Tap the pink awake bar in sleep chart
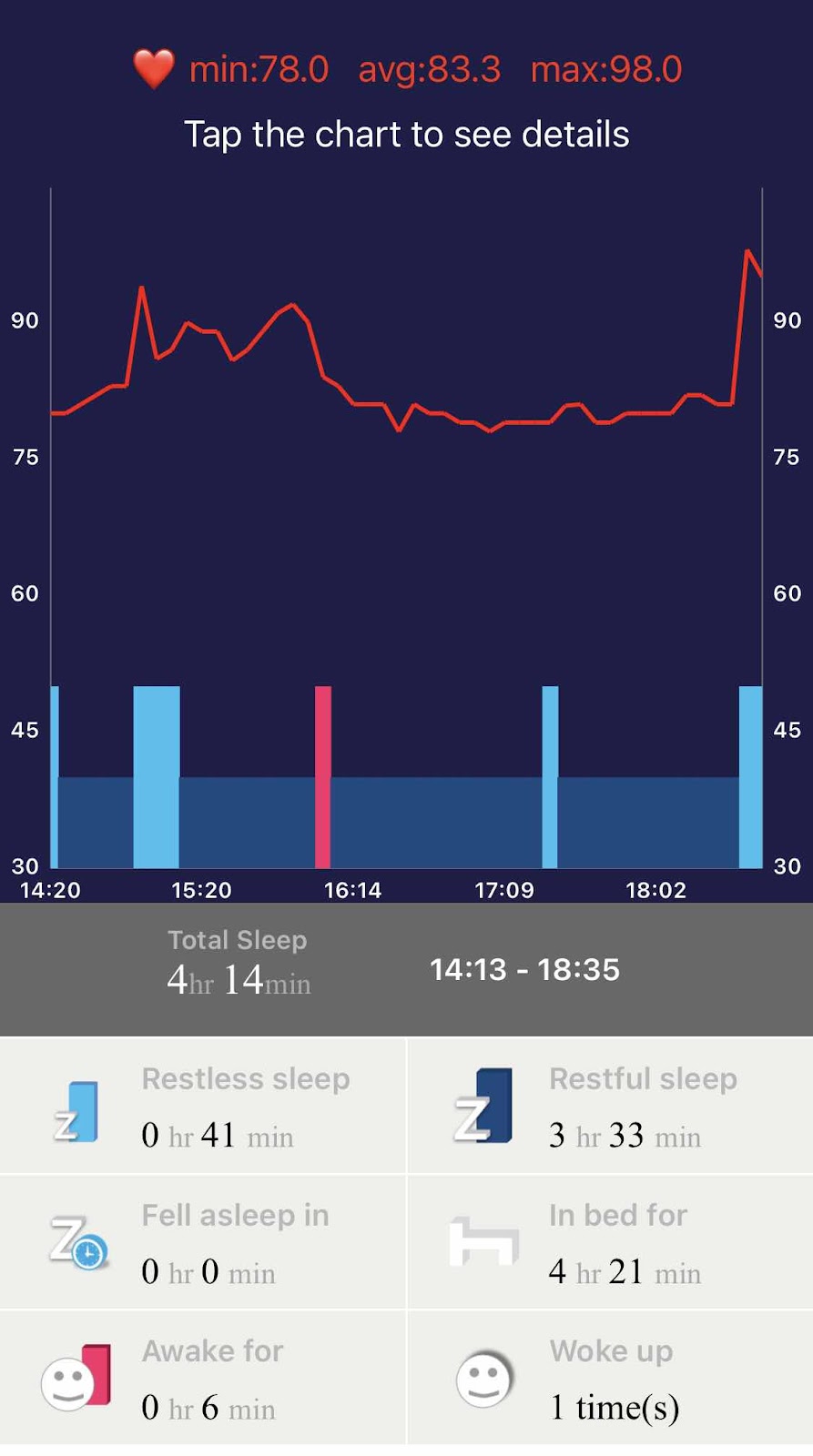The image size is (813, 1456). [323, 777]
